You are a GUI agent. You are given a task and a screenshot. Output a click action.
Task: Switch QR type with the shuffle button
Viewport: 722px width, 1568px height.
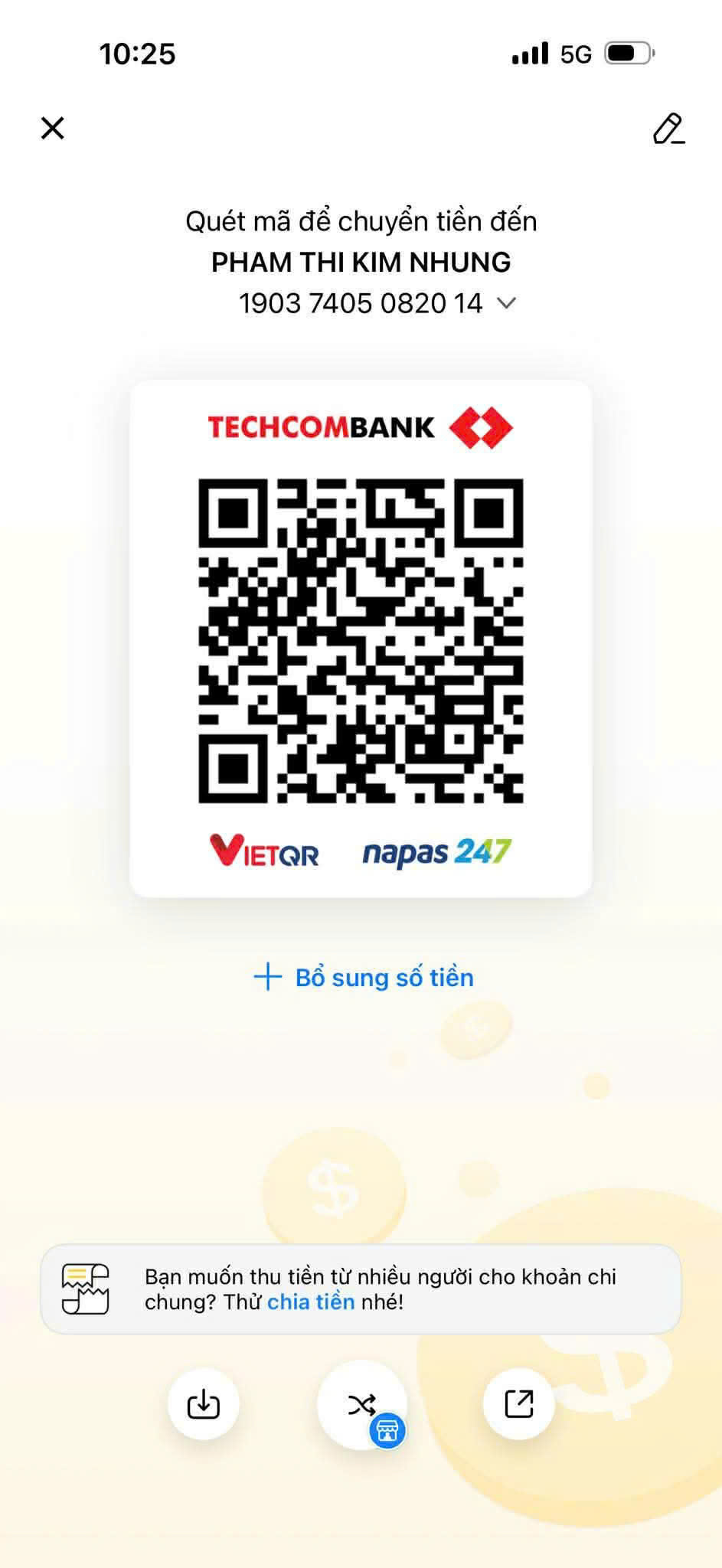[361, 1404]
